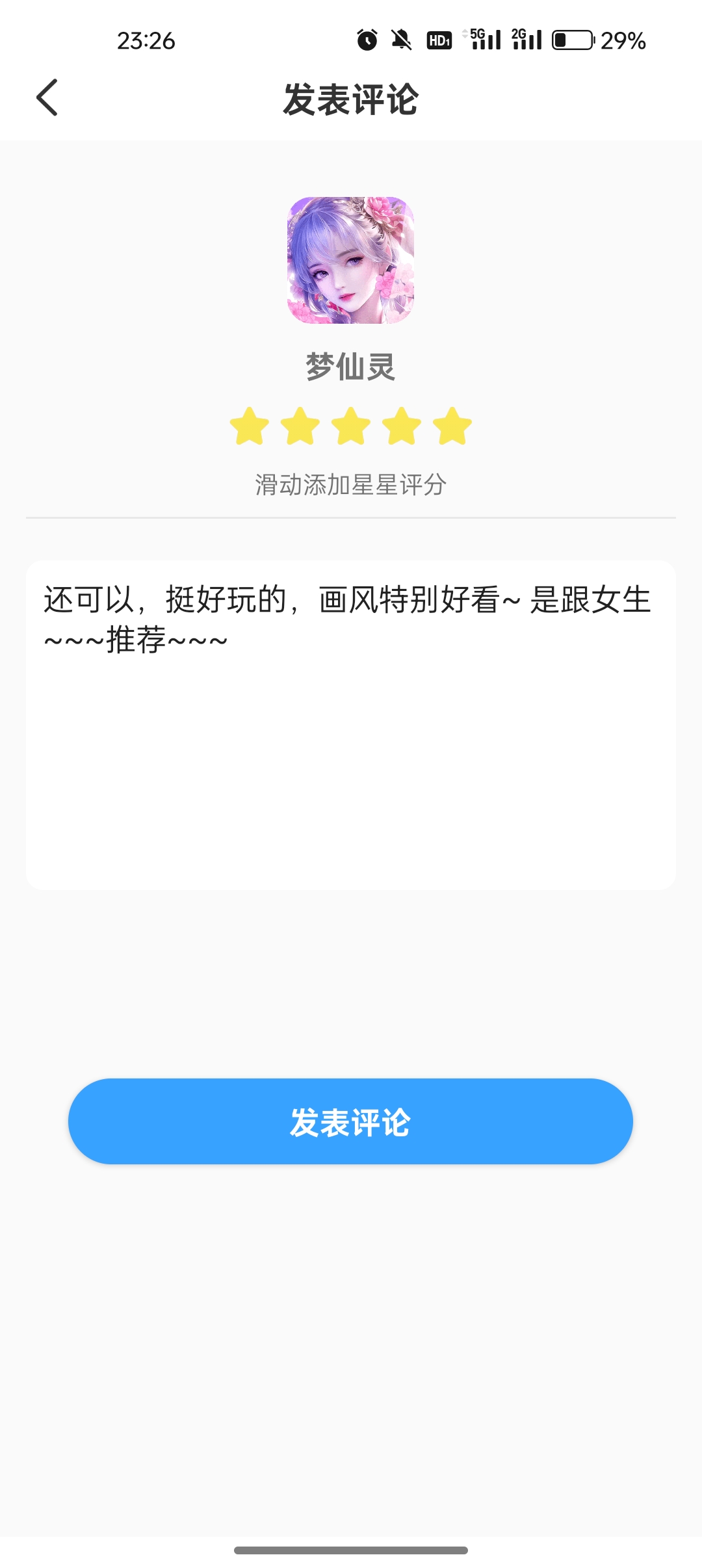The width and height of the screenshot is (702, 1568).
Task: Set rating to three stars
Action: [x=351, y=426]
